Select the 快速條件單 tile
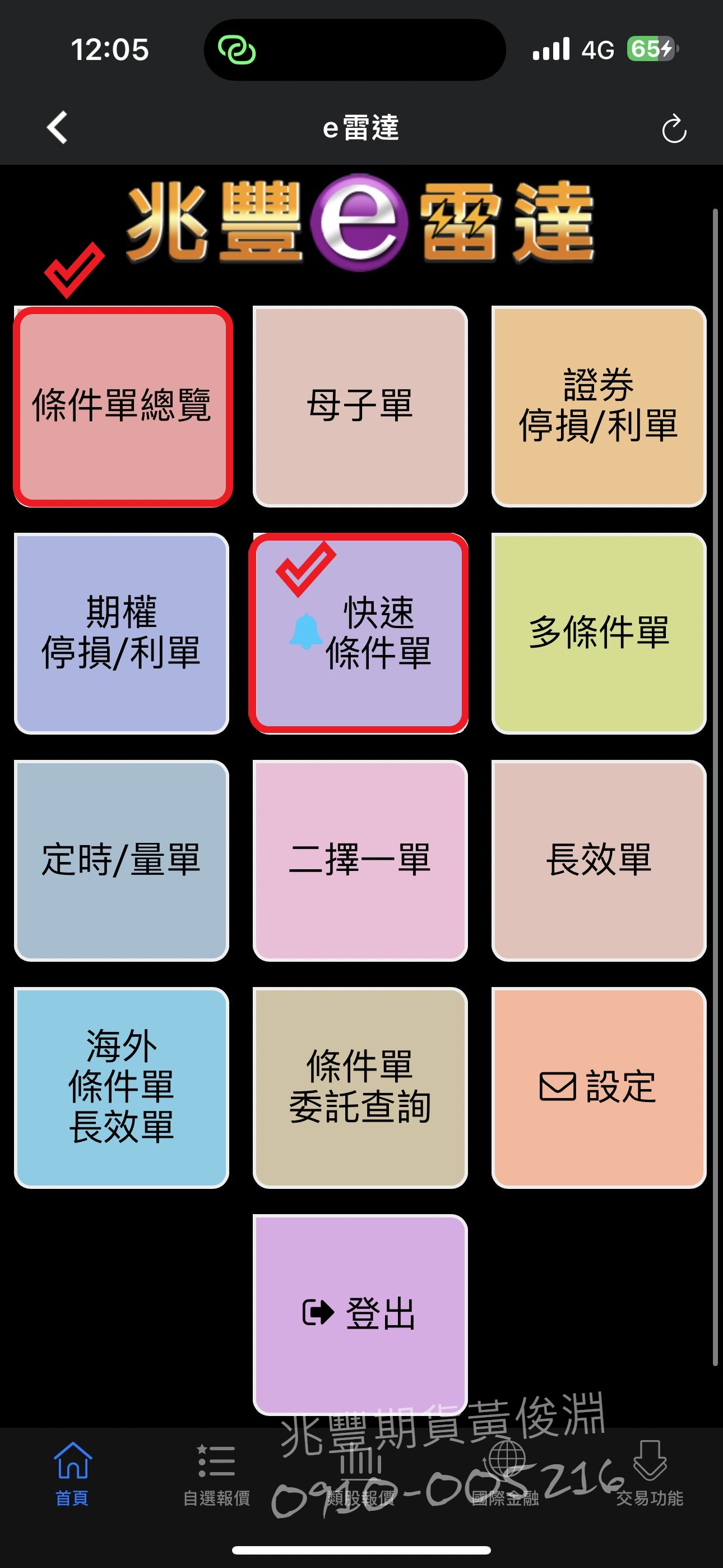 [360, 633]
